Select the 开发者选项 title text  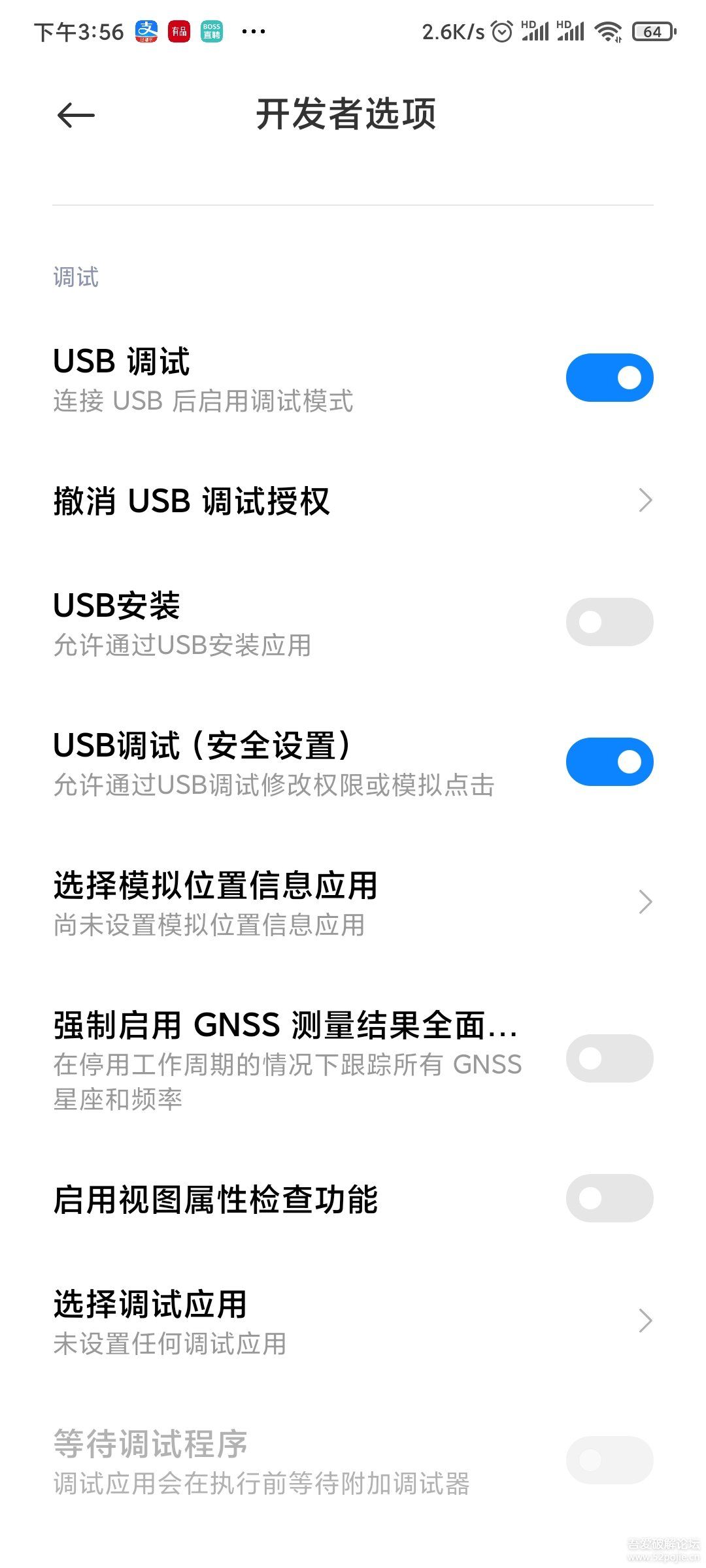(346, 114)
